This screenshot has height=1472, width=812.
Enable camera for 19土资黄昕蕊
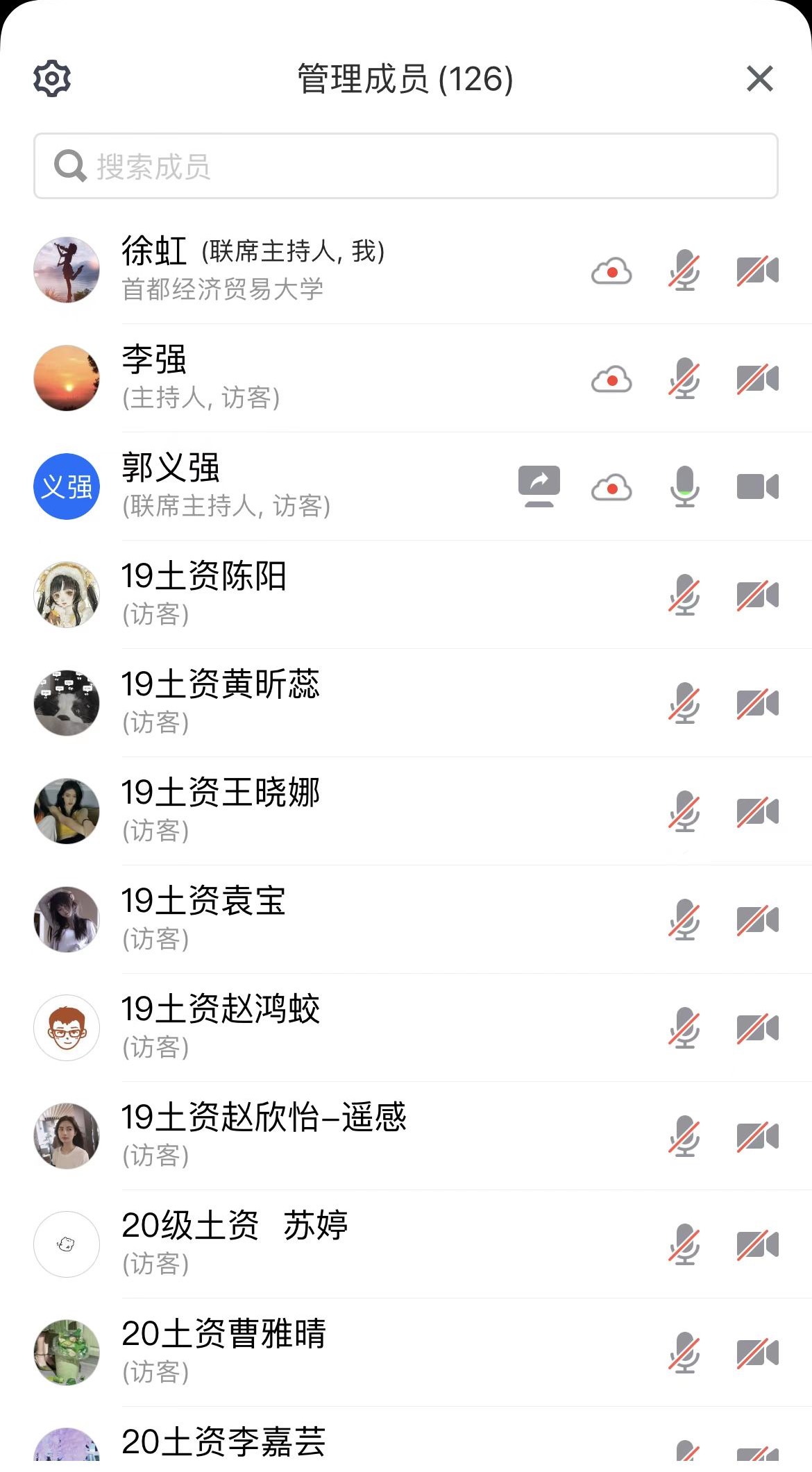[x=758, y=702]
